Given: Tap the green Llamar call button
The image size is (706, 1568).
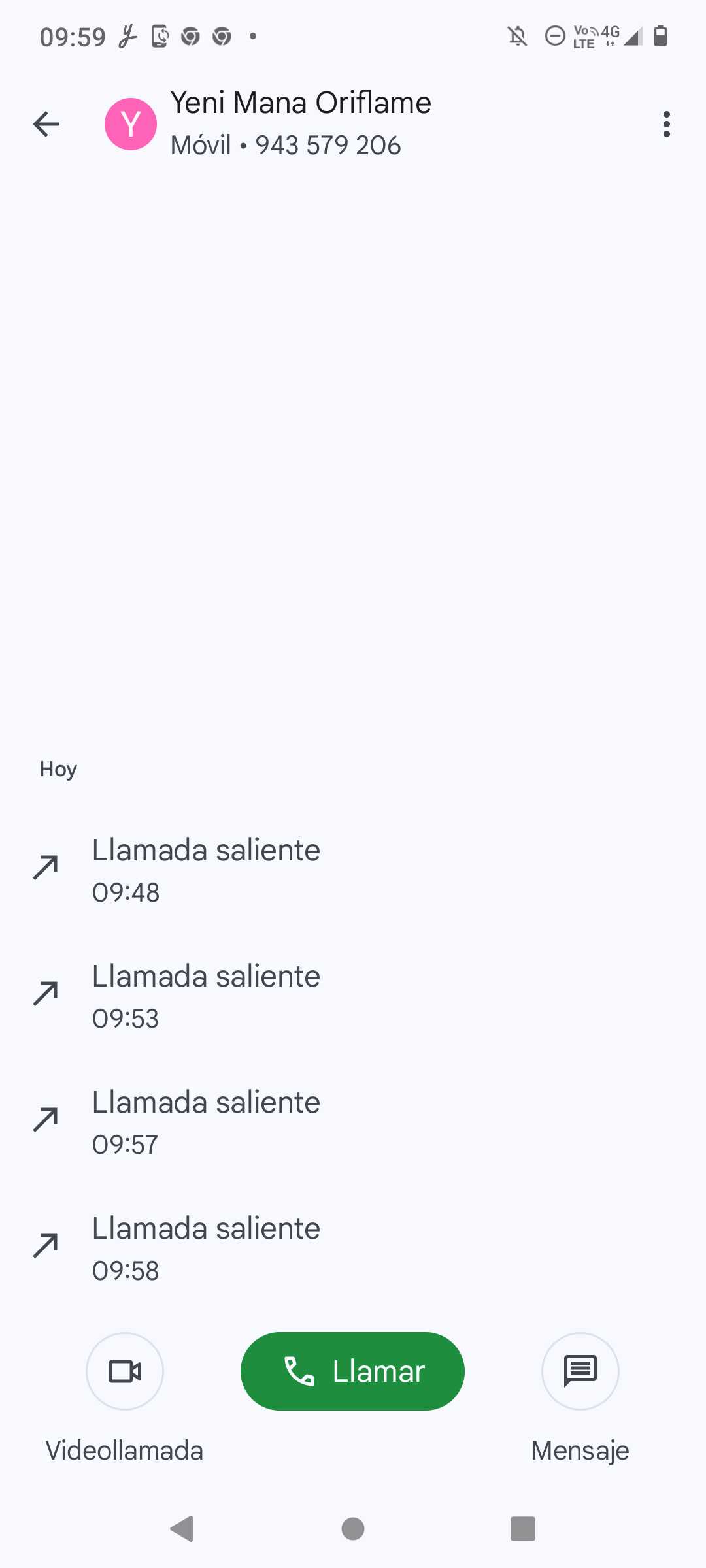Looking at the screenshot, I should click(x=352, y=1371).
